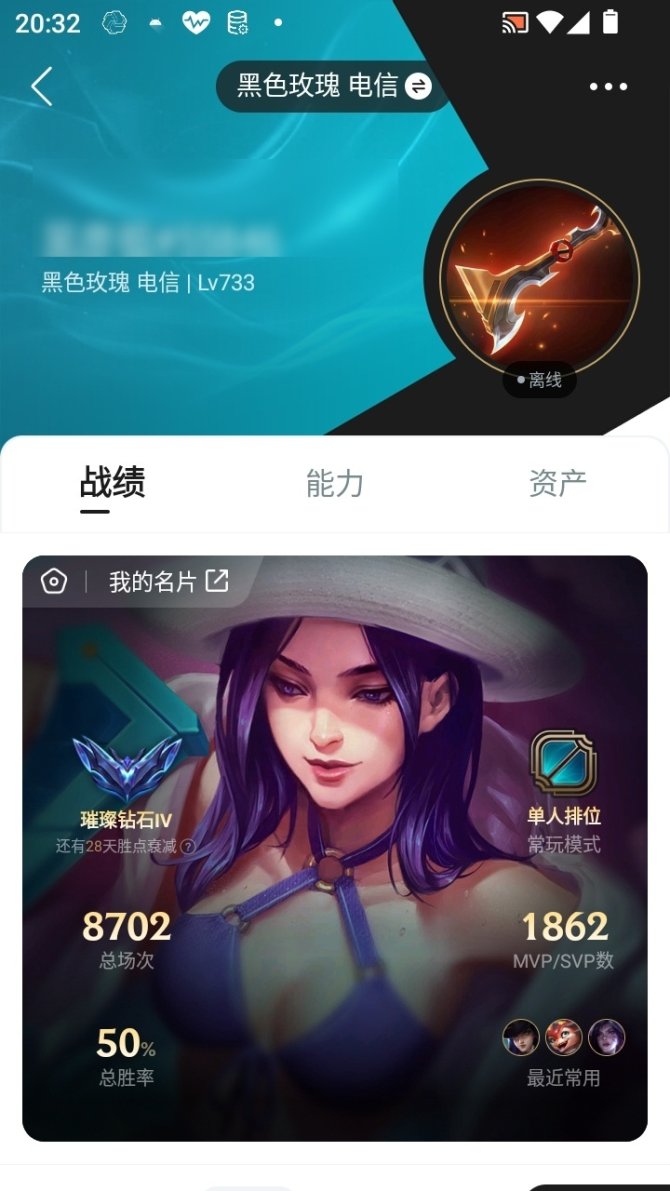
Task: Switch to the 资产 tab
Action: pos(557,484)
